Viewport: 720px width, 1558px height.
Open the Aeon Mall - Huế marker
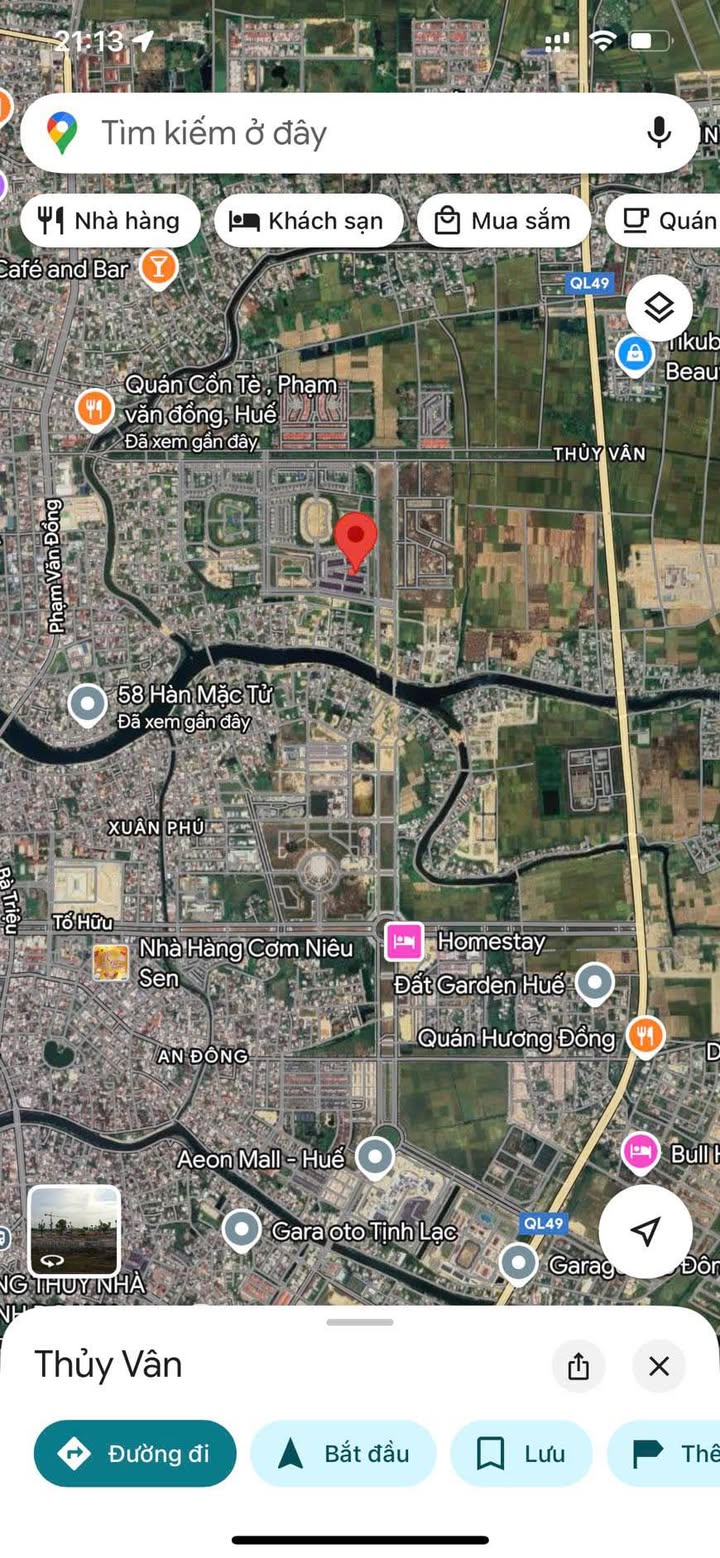375,1157
